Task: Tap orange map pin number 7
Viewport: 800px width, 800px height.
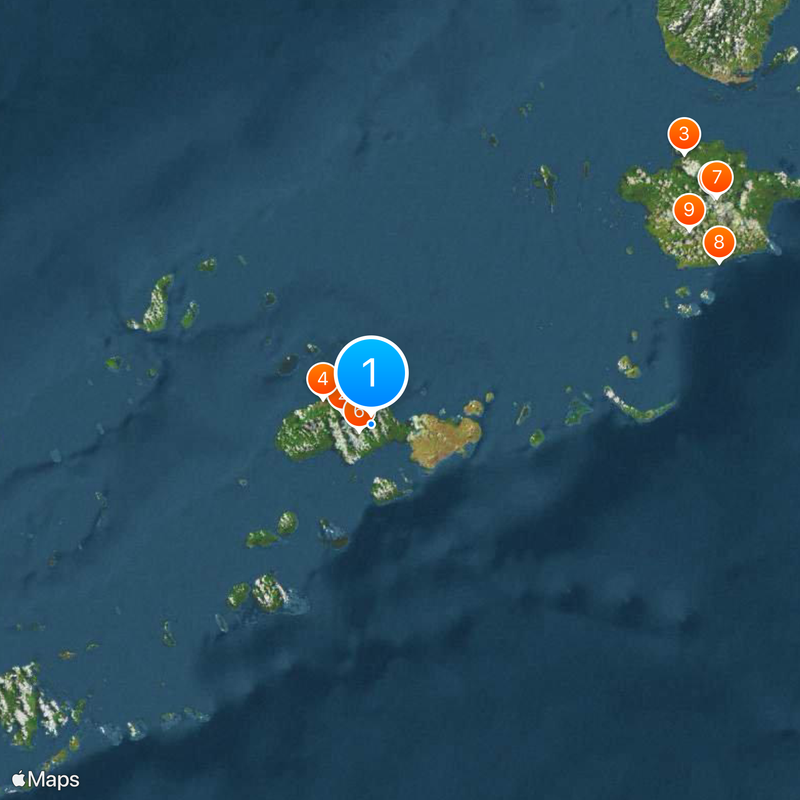Action: (716, 178)
